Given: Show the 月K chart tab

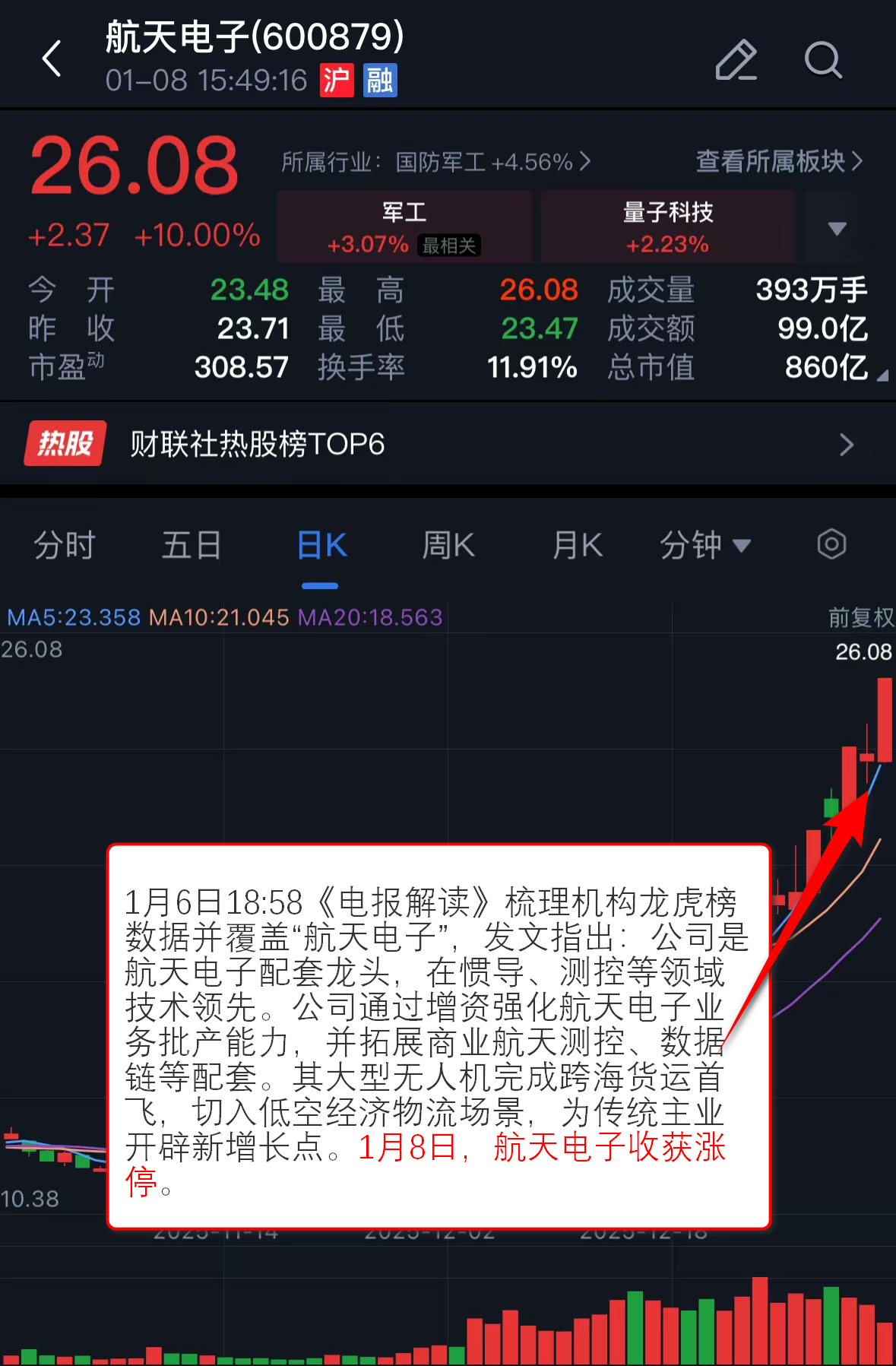Looking at the screenshot, I should point(578,545).
